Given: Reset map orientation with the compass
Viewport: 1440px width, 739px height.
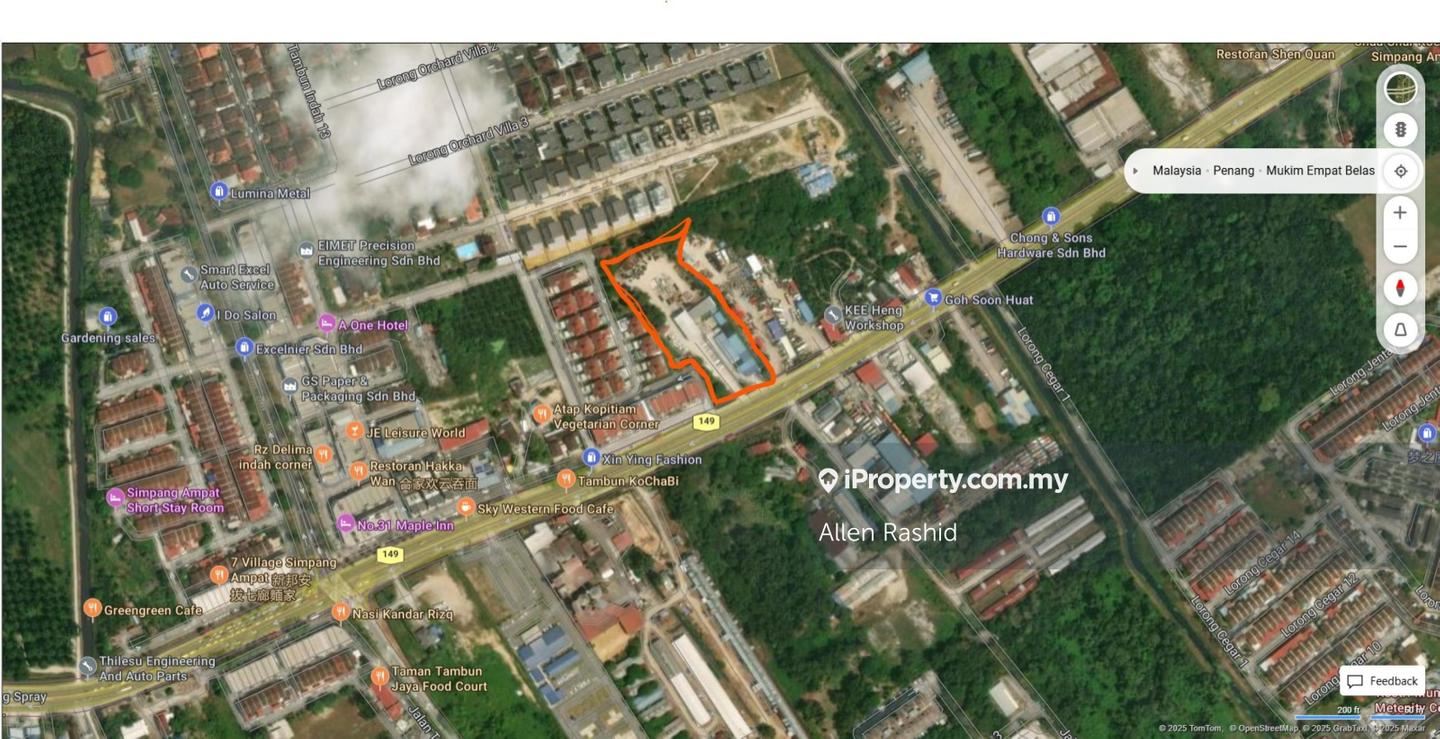Looking at the screenshot, I should pyautogui.click(x=1400, y=288).
